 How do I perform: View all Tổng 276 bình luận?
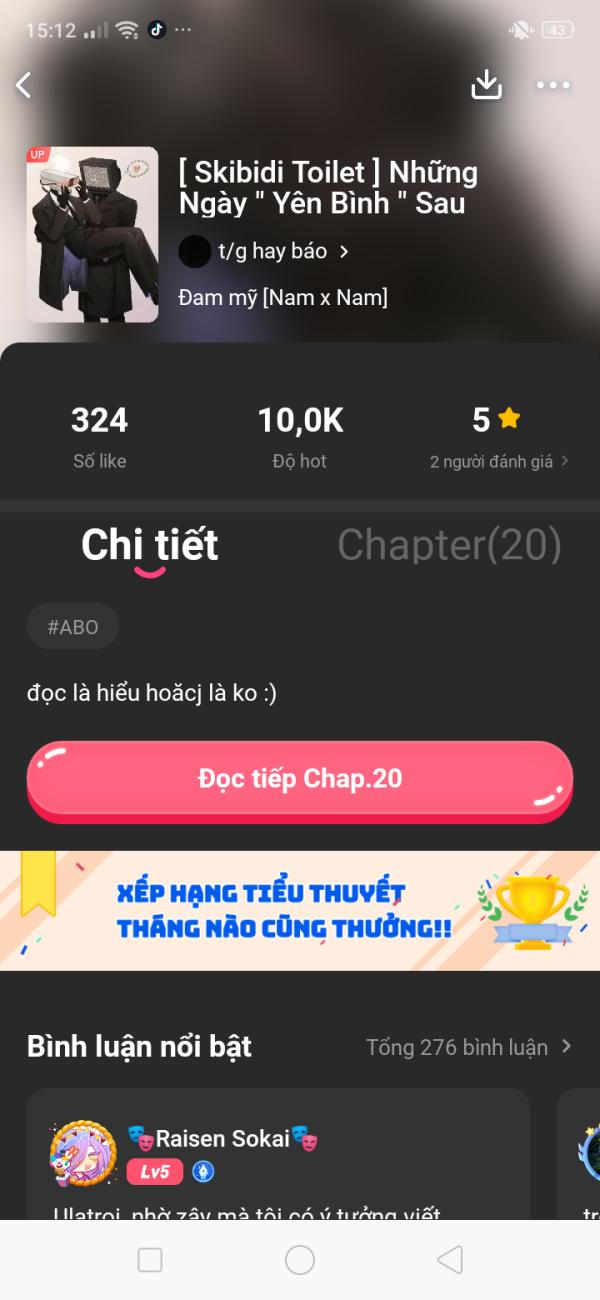(468, 1047)
